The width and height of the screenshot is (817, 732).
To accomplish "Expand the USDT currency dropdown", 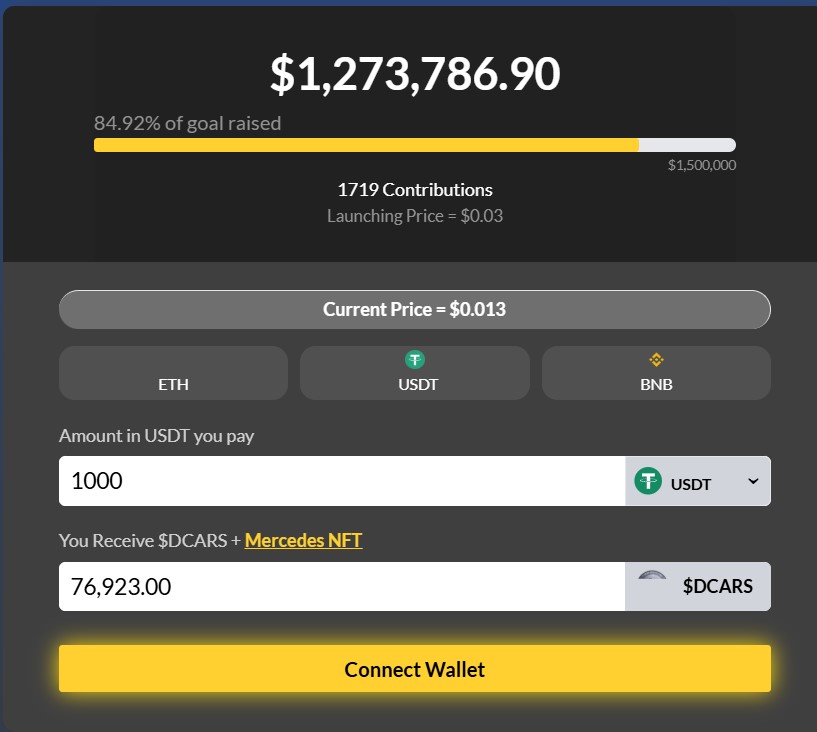I will (x=698, y=481).
